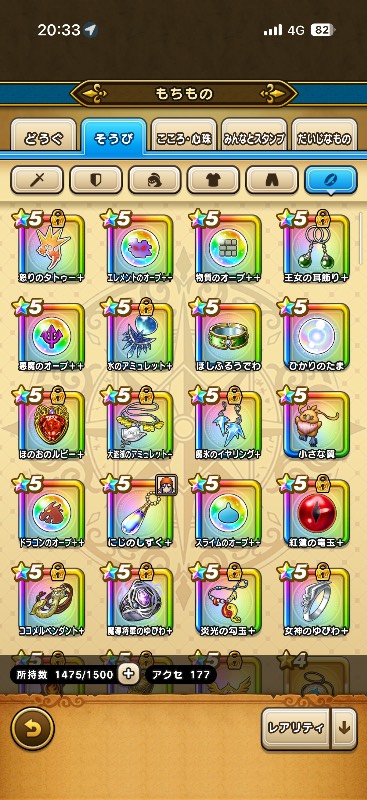Screen dimensions: 367x800
Task: Filter equipment by weapon sword icon
Action: [37, 180]
